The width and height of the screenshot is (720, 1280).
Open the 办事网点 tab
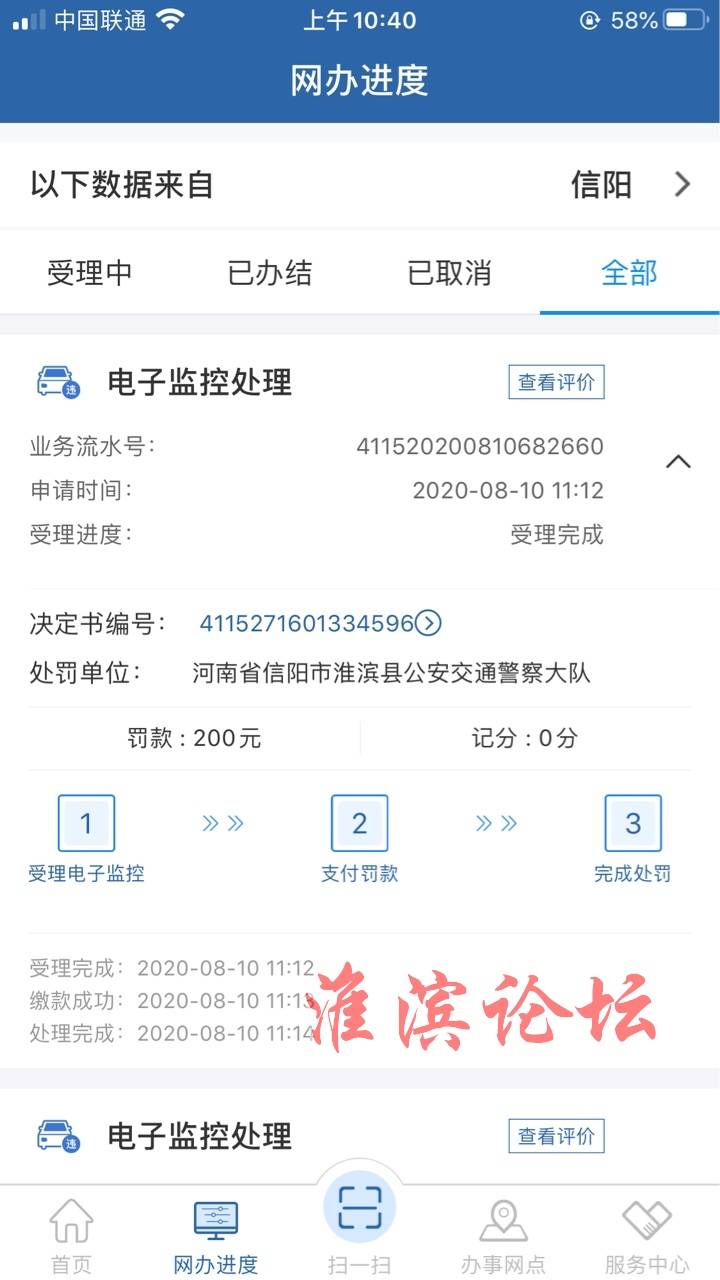click(504, 1236)
